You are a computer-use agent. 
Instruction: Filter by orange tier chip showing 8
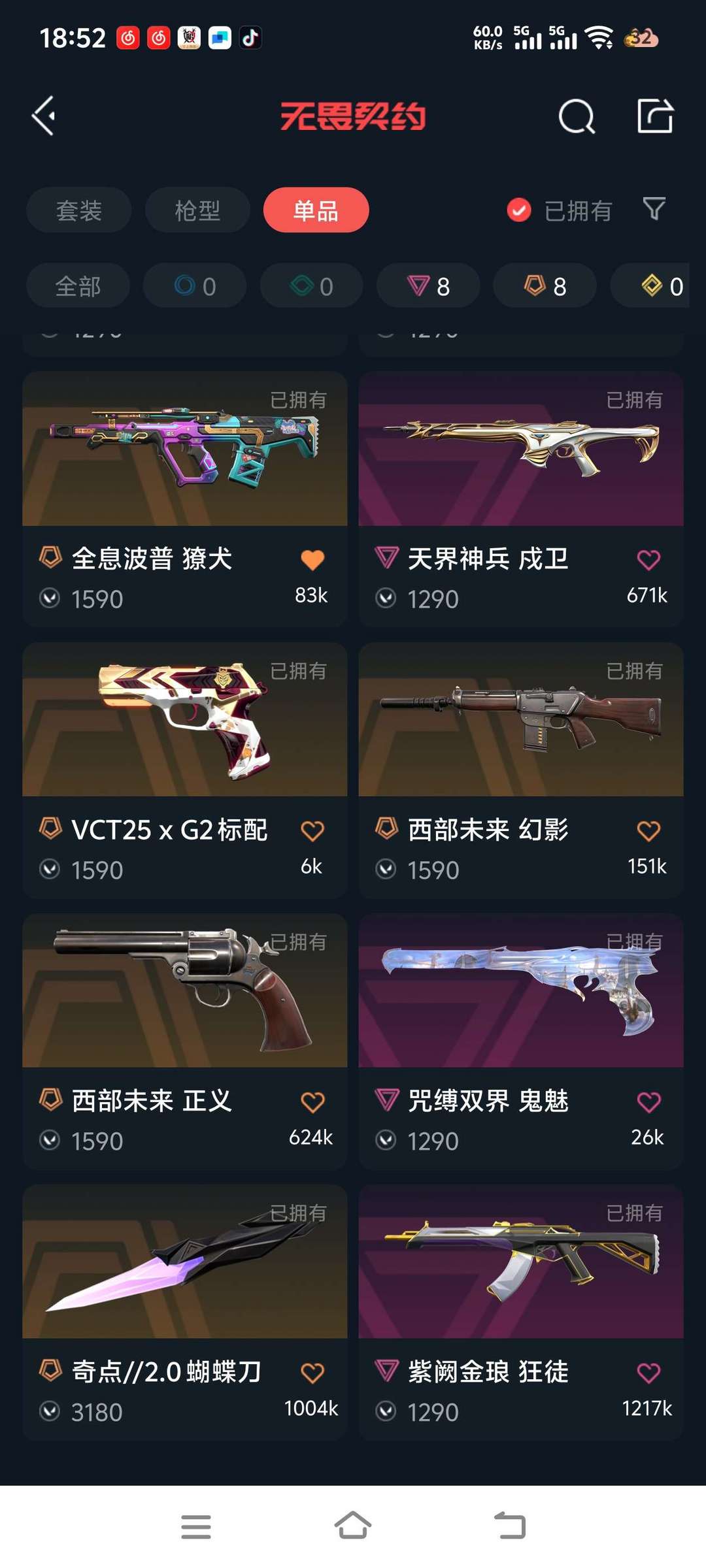pos(545,286)
